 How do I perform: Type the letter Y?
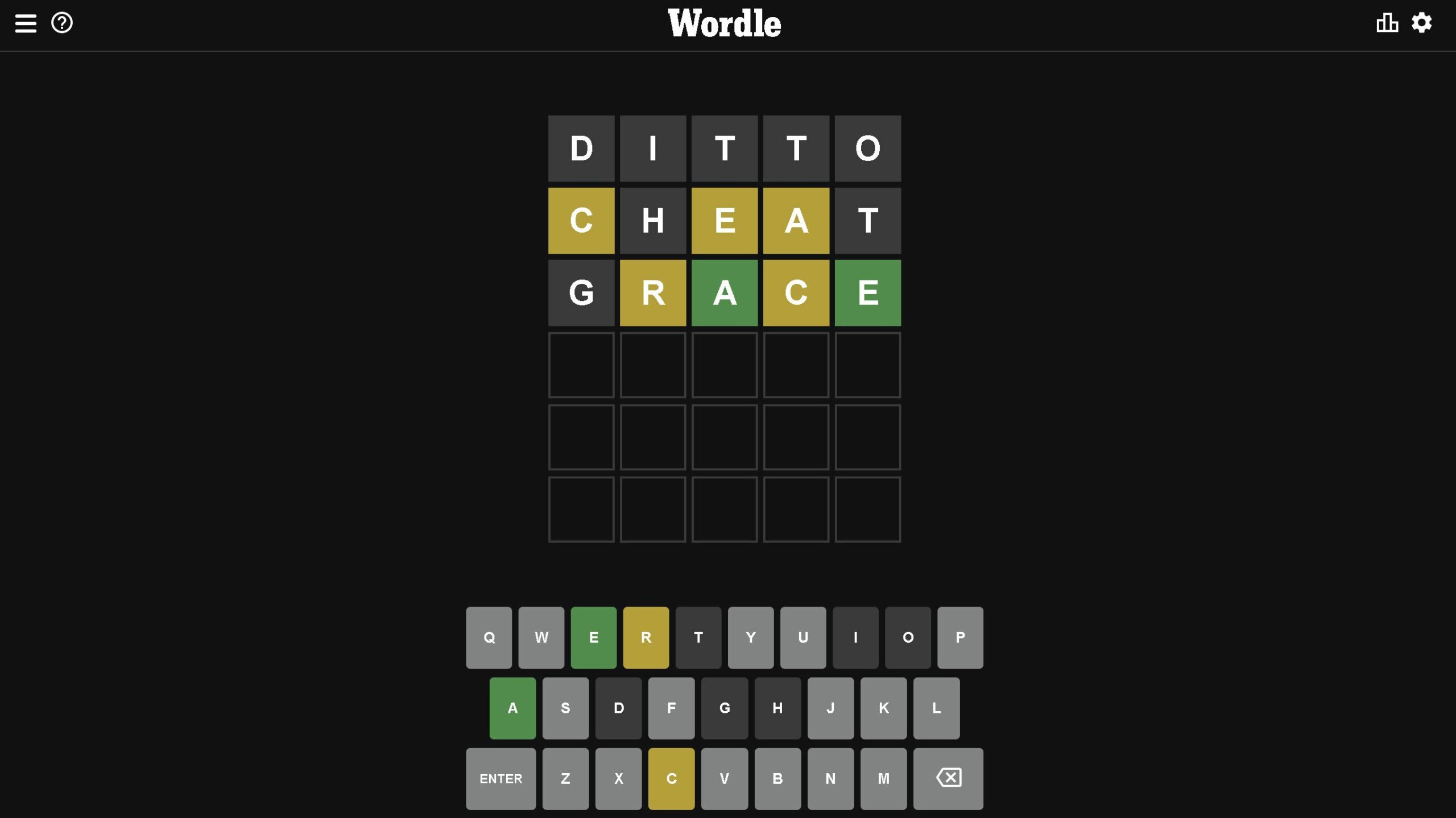751,637
